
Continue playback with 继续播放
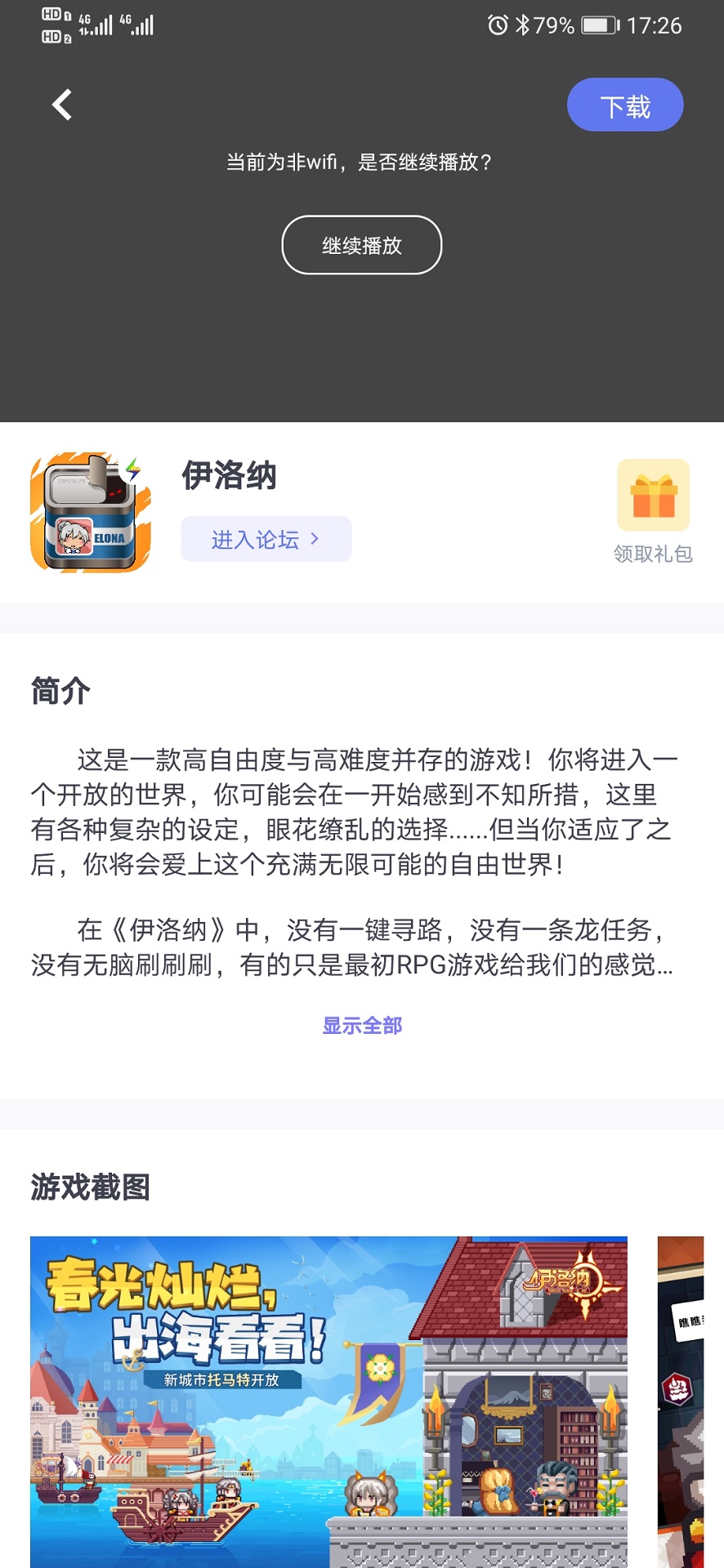(x=361, y=245)
